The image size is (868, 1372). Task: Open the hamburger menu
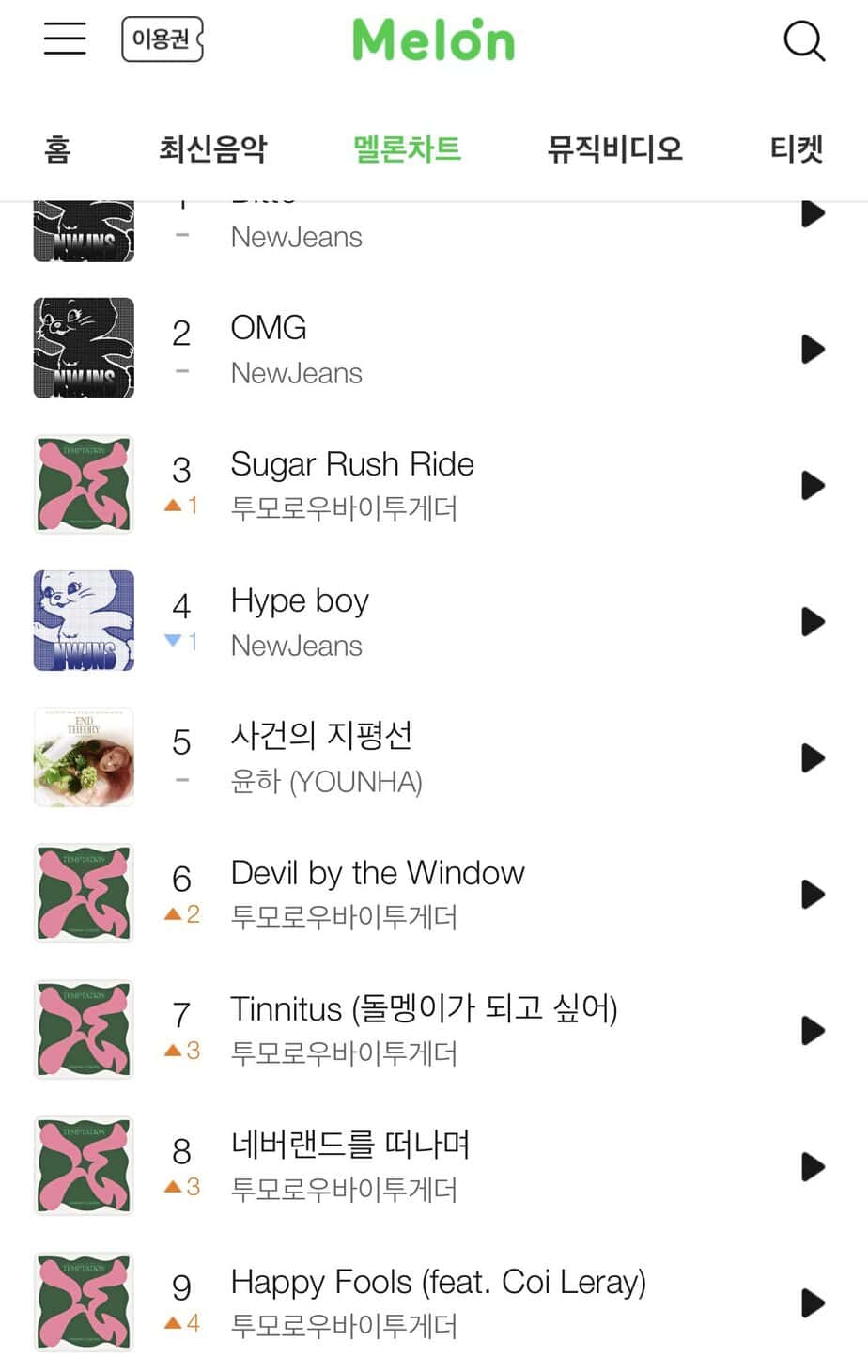point(65,39)
